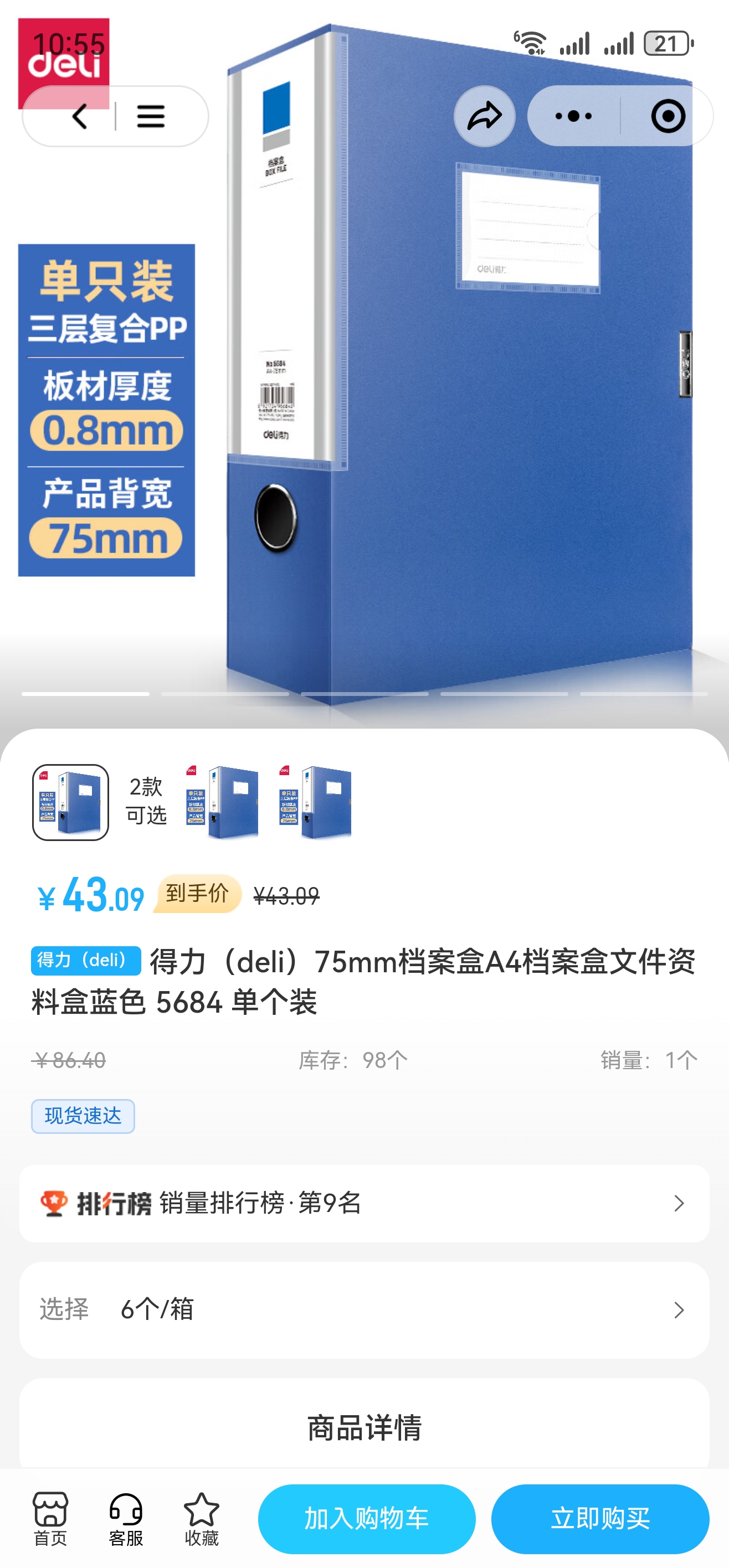Image resolution: width=729 pixels, height=1568 pixels.
Task: Share this product
Action: 484,116
